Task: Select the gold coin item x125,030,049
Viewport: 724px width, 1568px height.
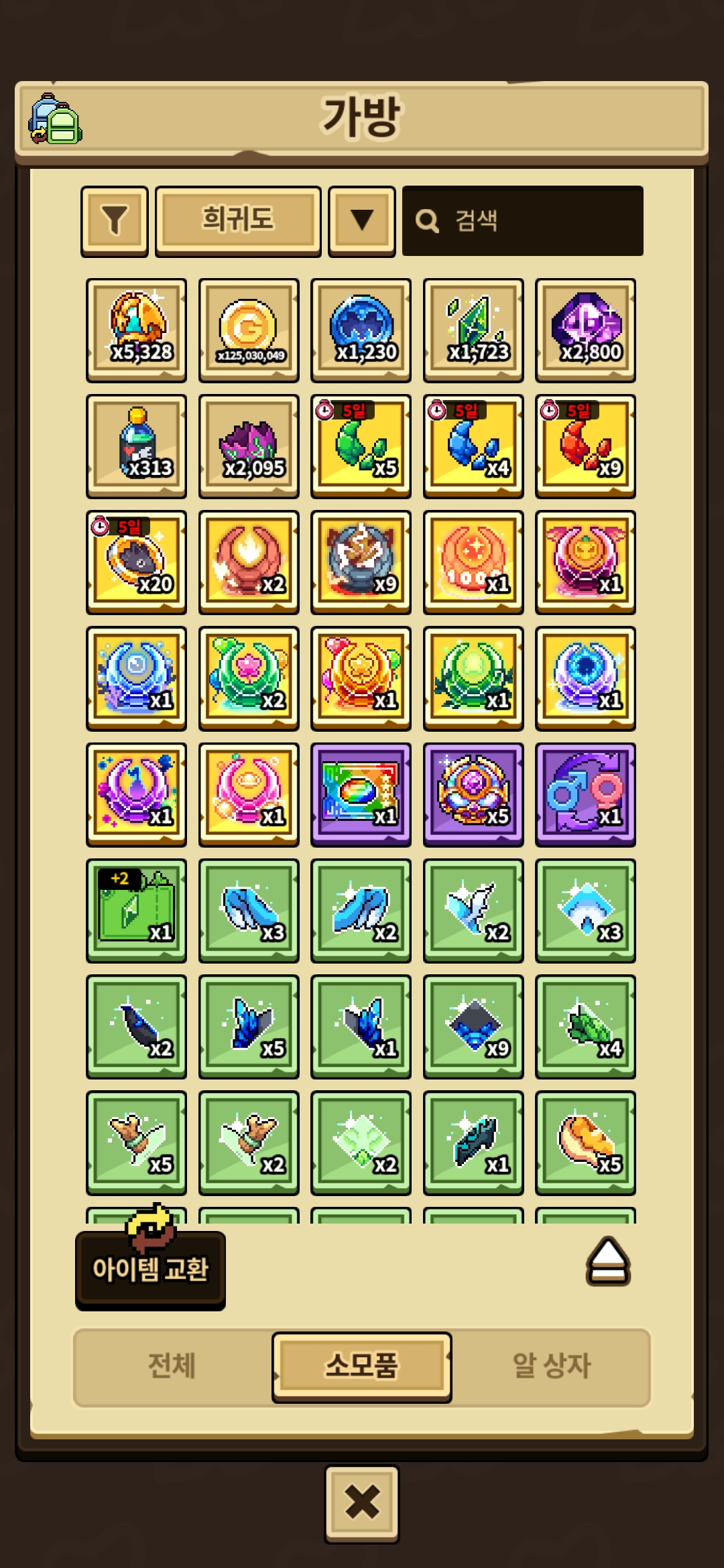Action: (249, 330)
